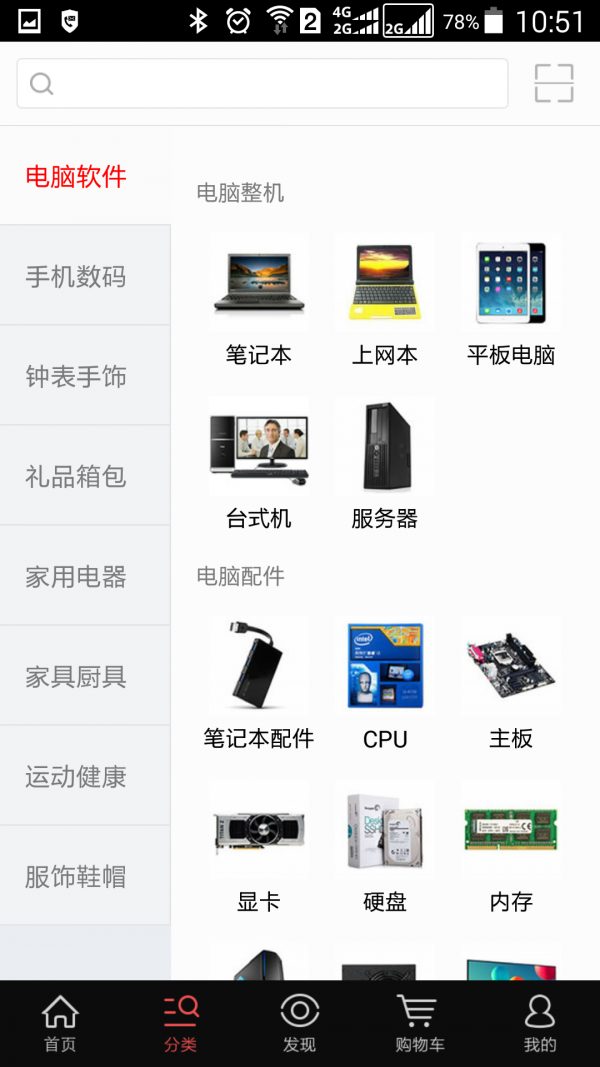
Task: Switch to the 首页 home tab
Action: tap(60, 1024)
